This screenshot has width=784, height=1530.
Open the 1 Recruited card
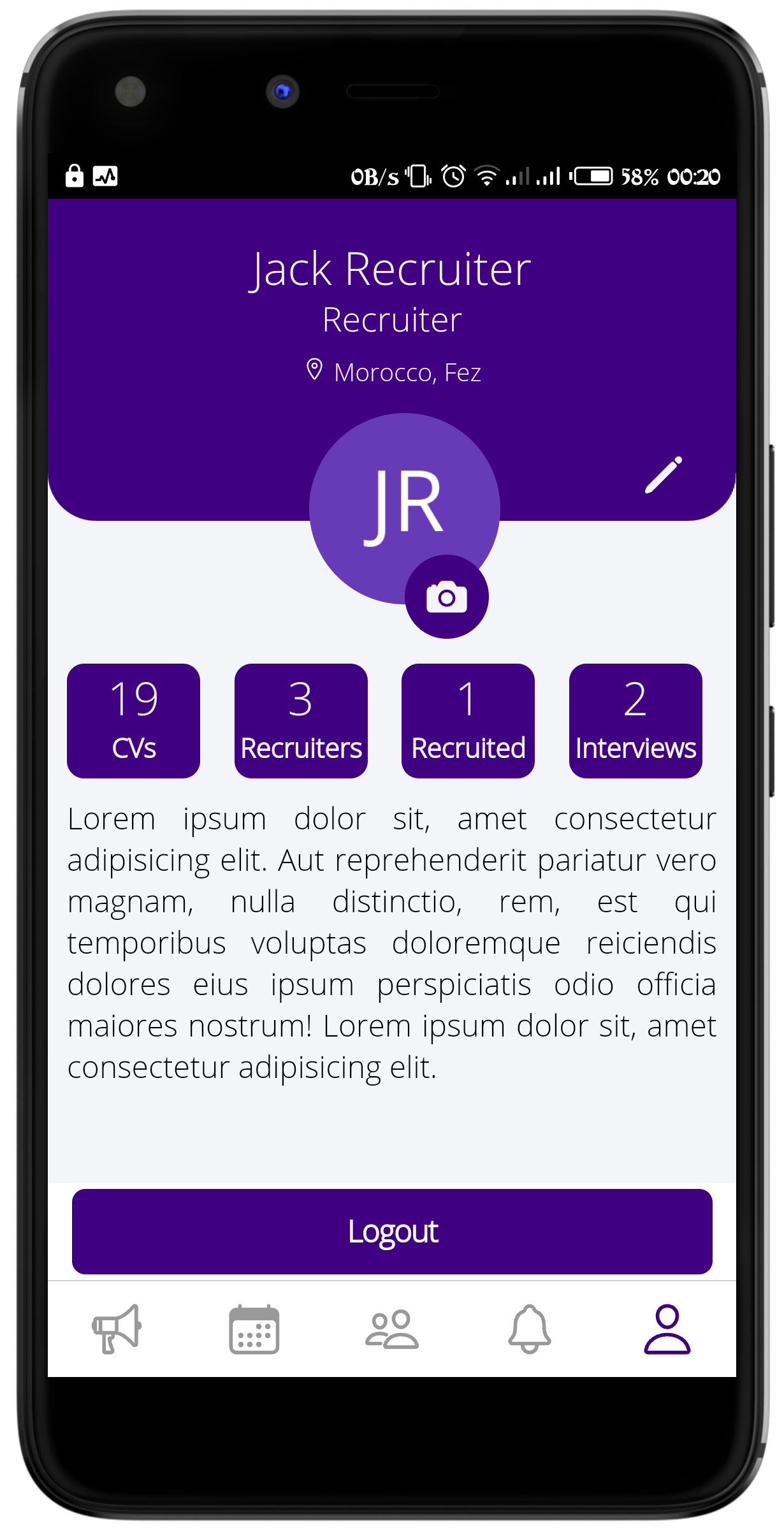468,720
